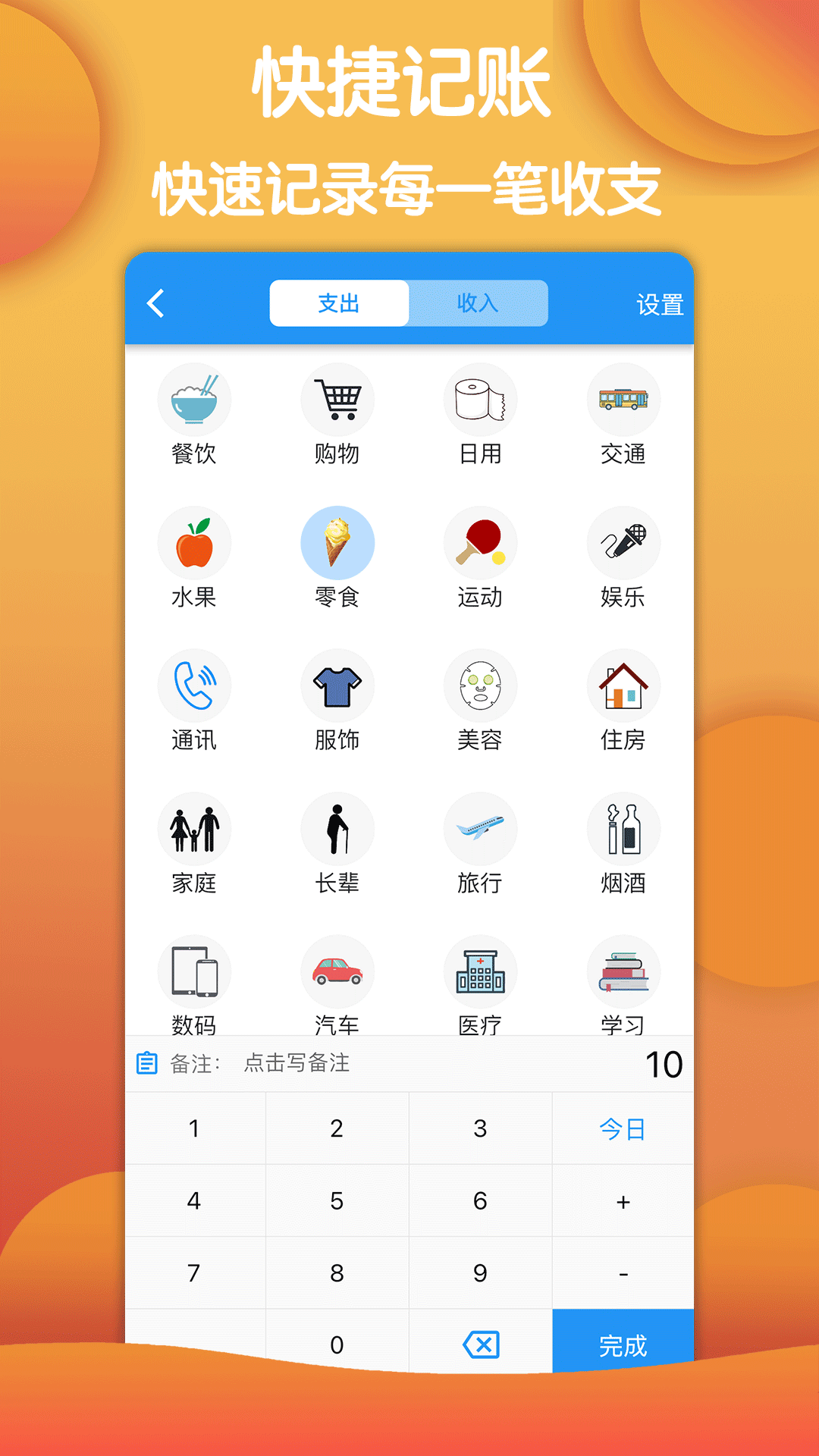Pick the 运动 table tennis category
This screenshot has height=1456, width=819.
pyautogui.click(x=480, y=542)
